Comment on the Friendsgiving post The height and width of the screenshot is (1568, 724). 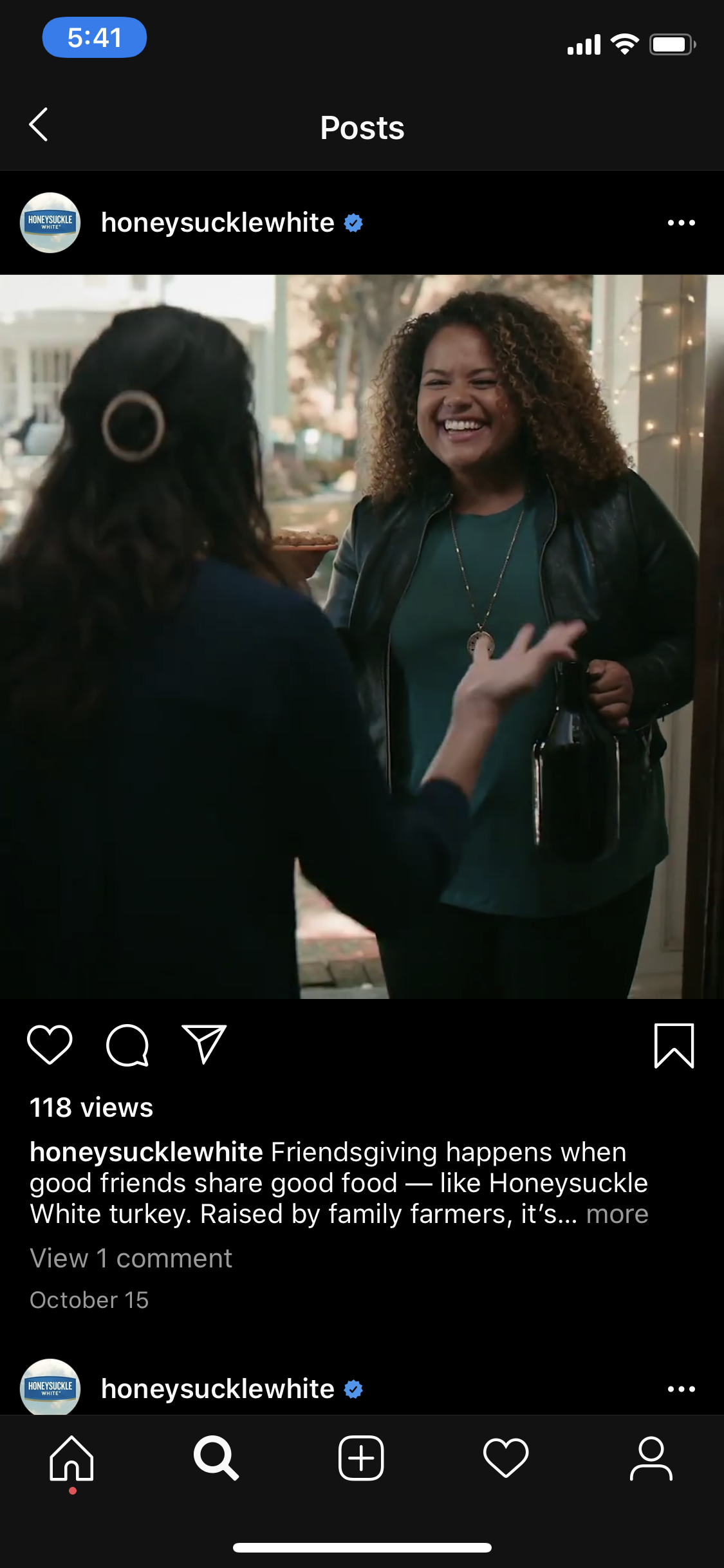coord(127,1045)
